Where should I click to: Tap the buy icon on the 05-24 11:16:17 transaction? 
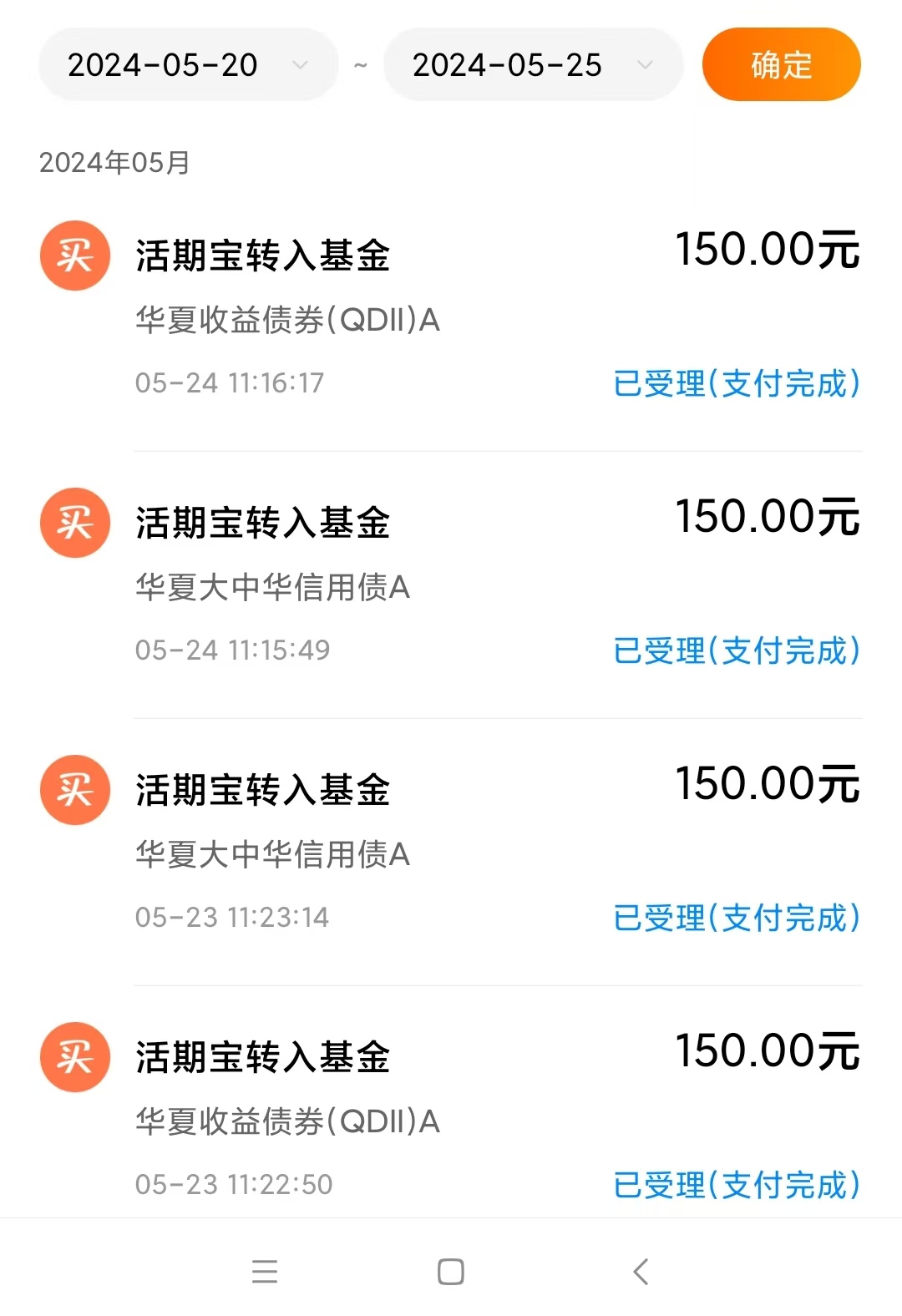click(x=73, y=256)
